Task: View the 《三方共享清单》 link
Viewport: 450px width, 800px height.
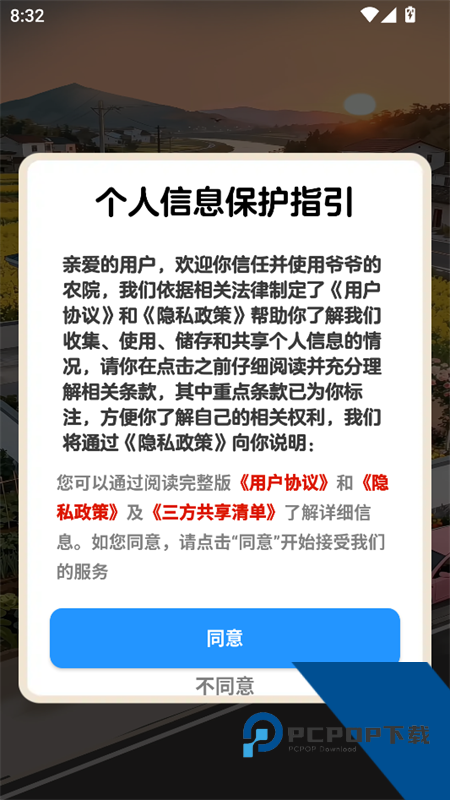Action: click(214, 513)
